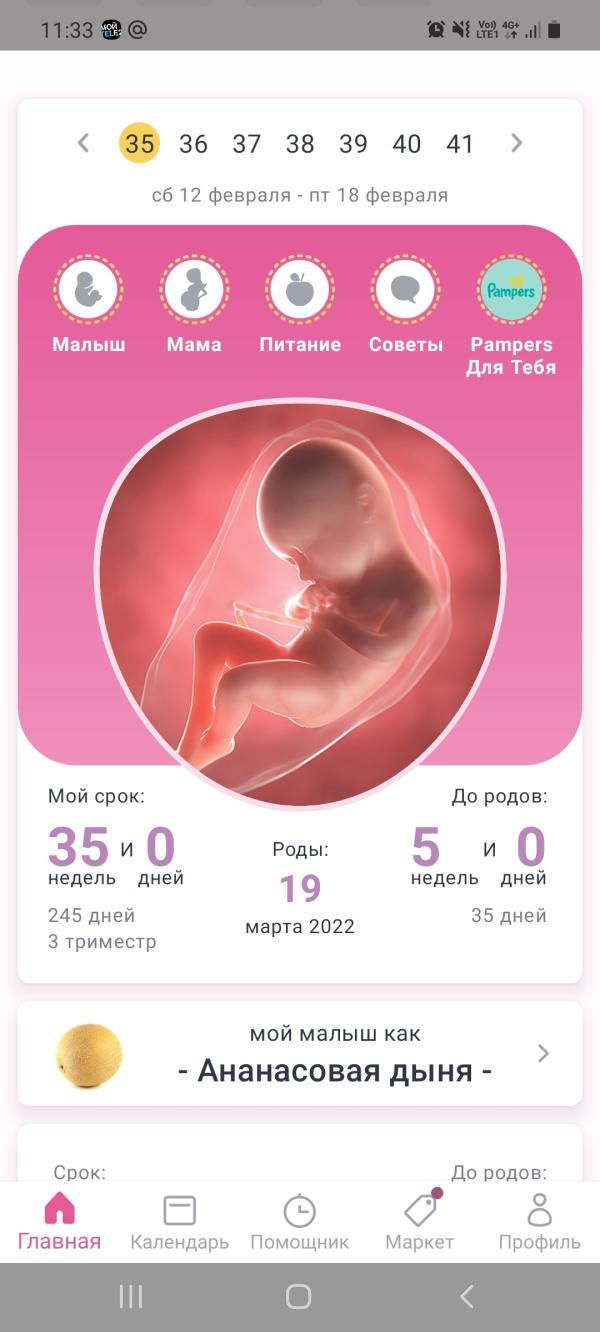
Task: Tap the Главная tab
Action: pos(59,1222)
